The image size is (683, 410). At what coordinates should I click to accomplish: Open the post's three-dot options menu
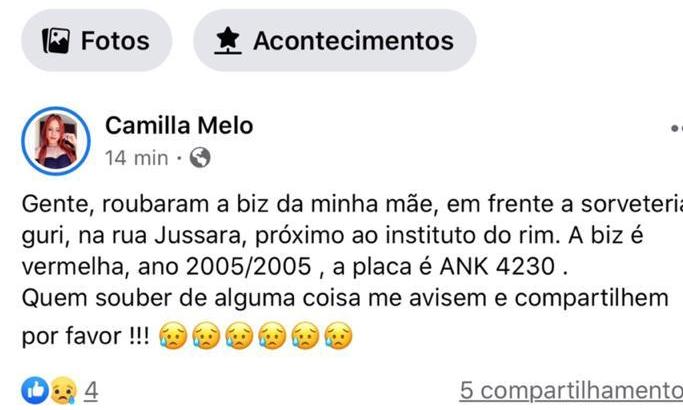point(676,128)
